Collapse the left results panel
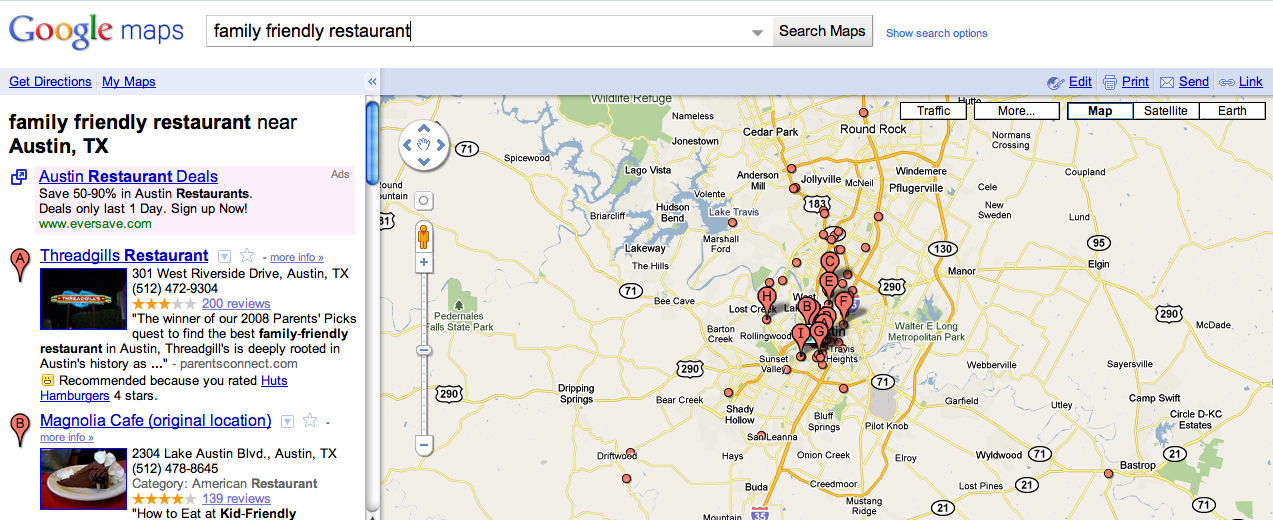1273x520 pixels. coord(372,82)
